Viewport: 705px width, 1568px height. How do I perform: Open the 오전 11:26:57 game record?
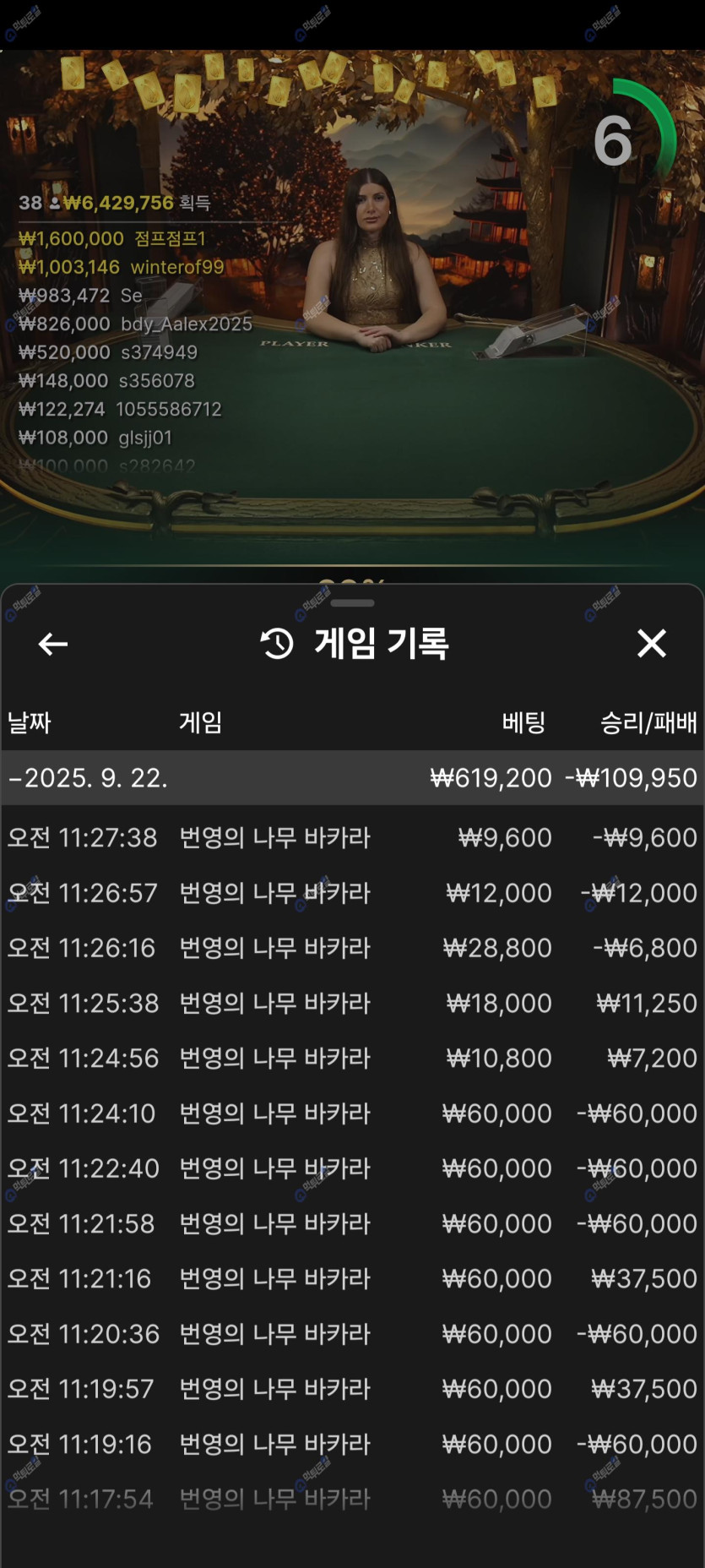click(352, 892)
